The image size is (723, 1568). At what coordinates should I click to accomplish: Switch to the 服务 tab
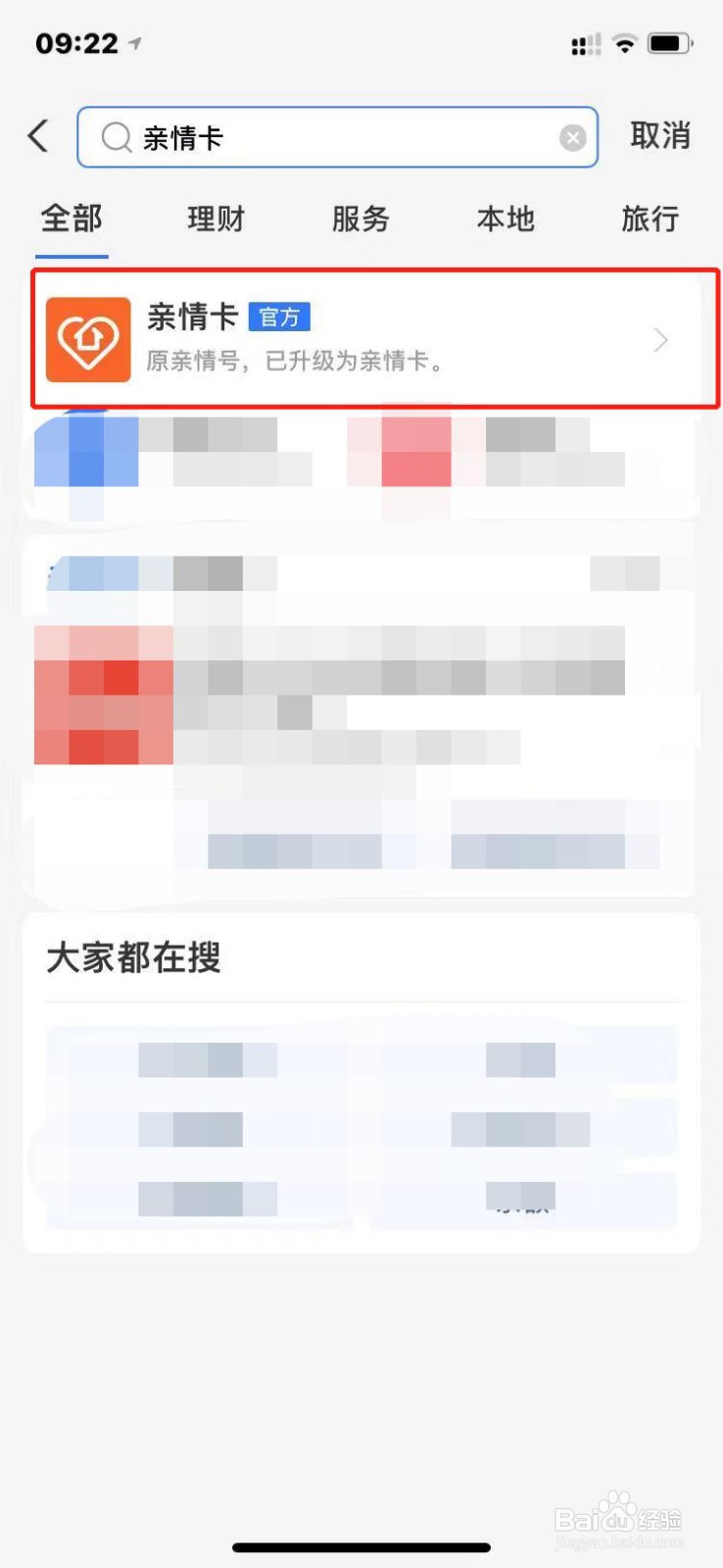click(360, 220)
